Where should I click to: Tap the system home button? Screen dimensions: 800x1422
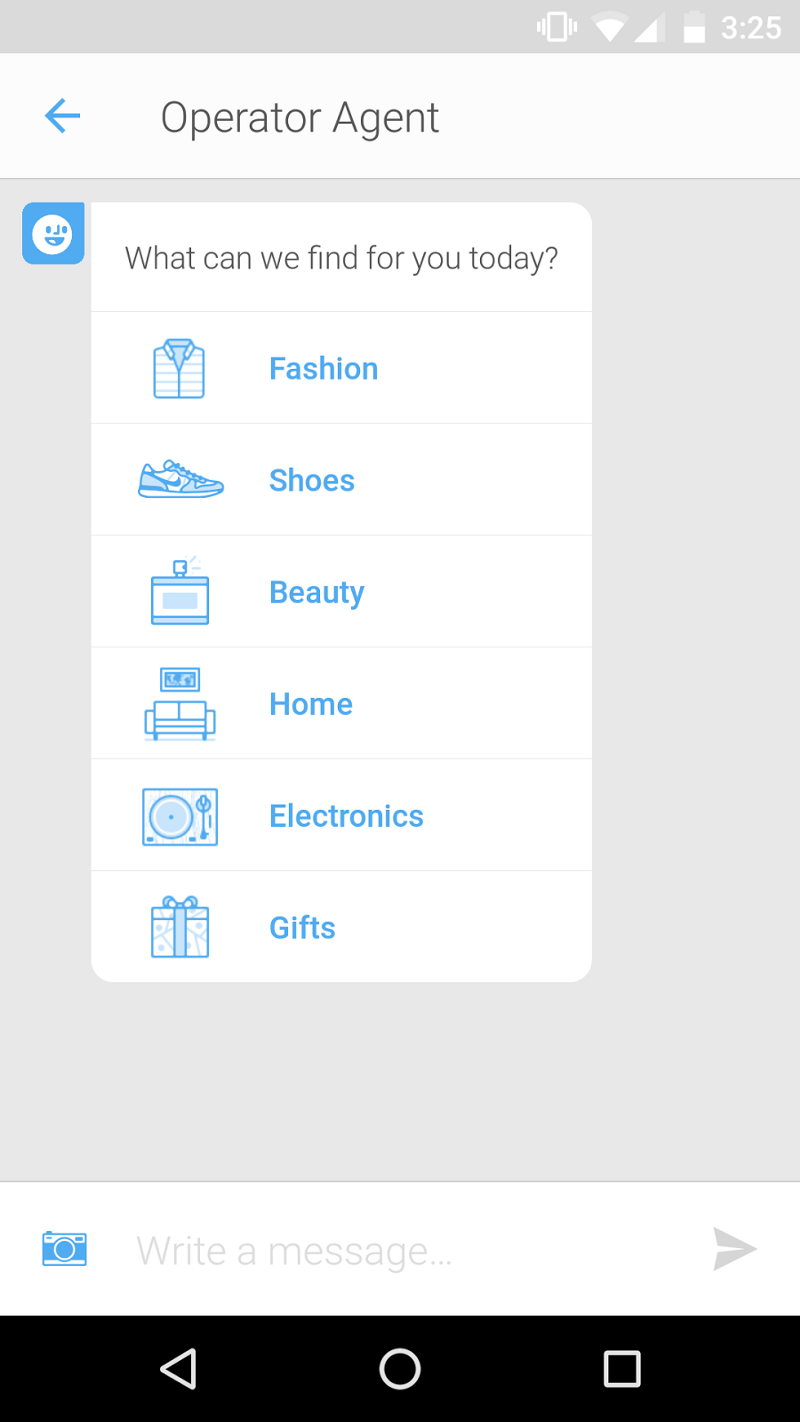tap(400, 1369)
